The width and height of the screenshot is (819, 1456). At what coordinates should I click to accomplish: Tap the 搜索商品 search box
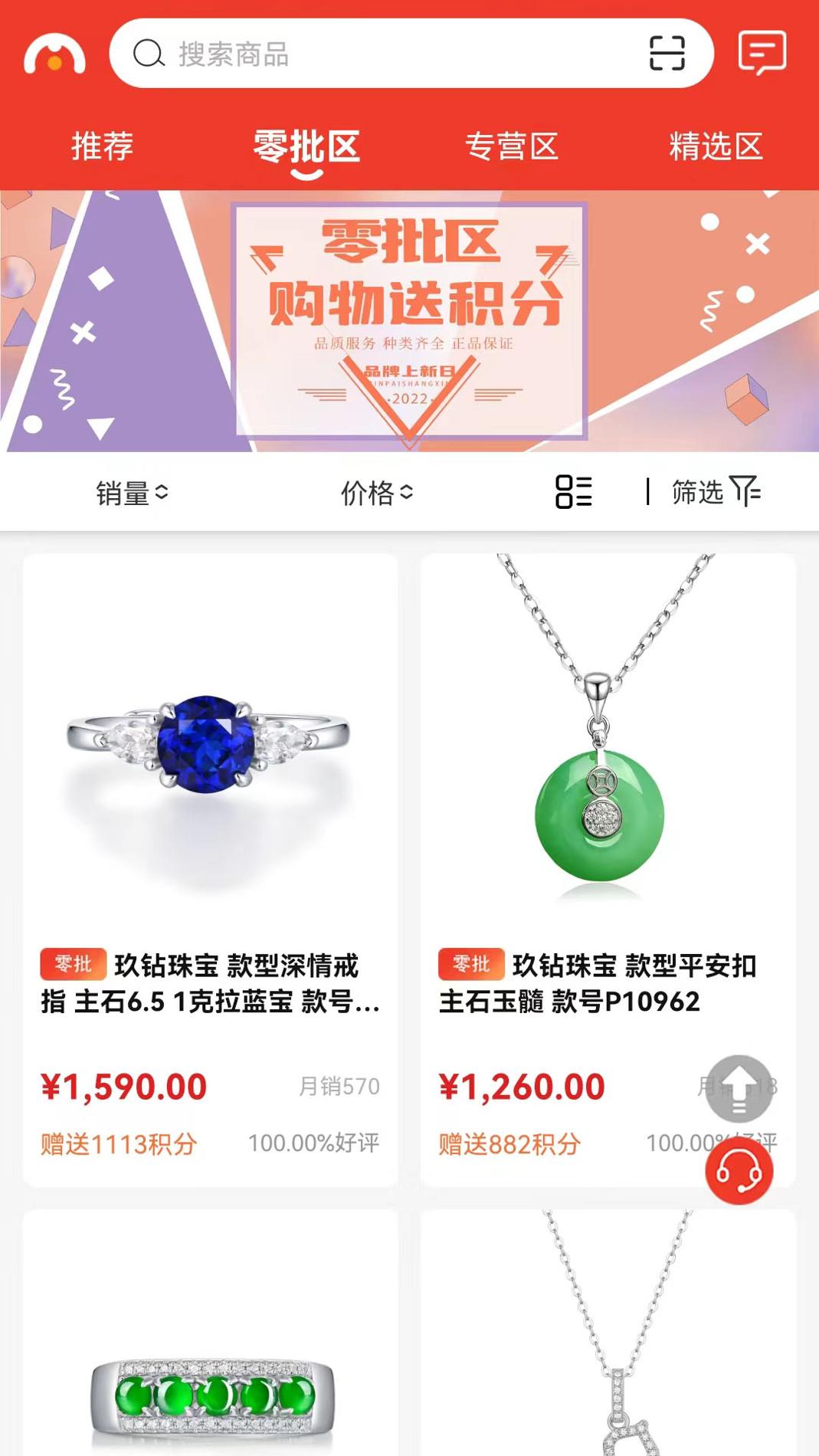383,54
